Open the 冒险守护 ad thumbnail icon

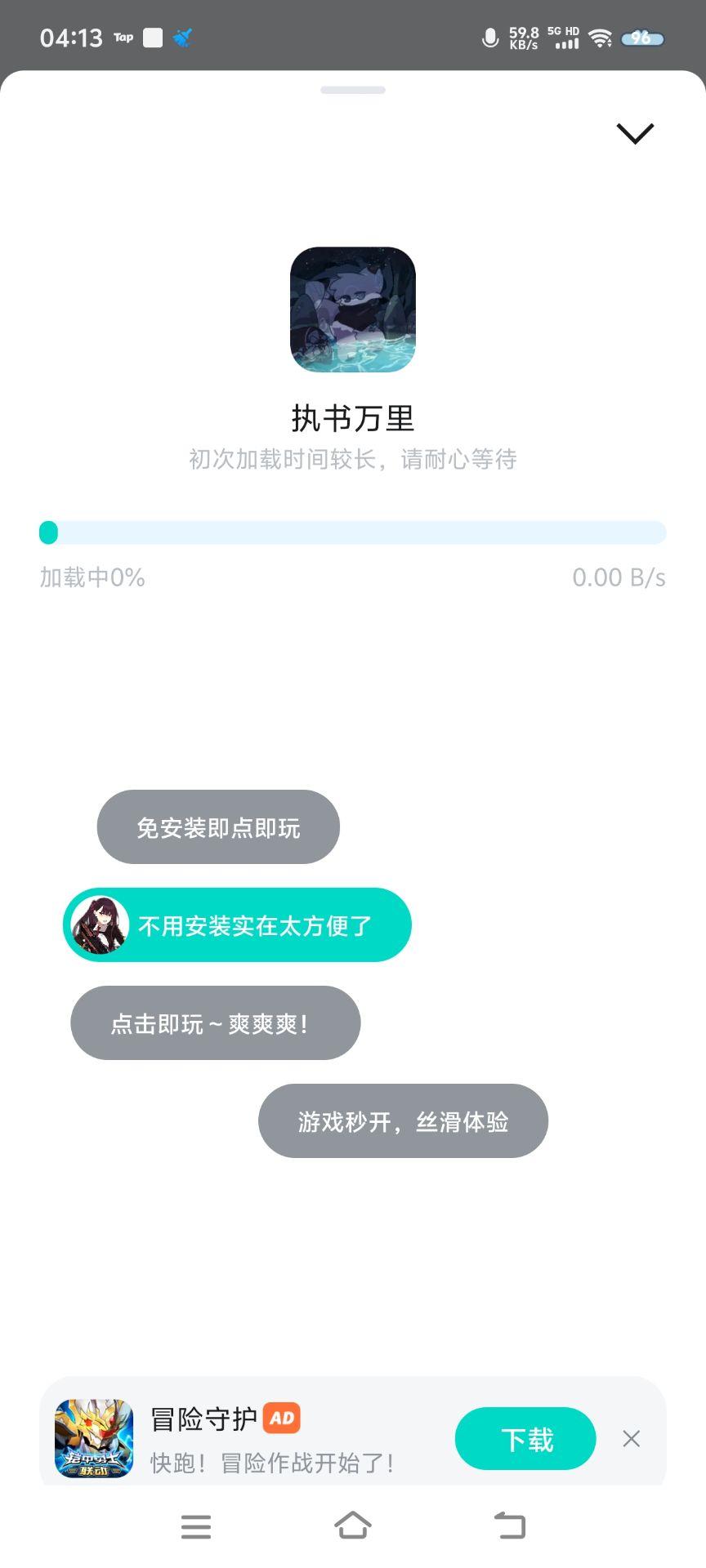click(94, 1437)
